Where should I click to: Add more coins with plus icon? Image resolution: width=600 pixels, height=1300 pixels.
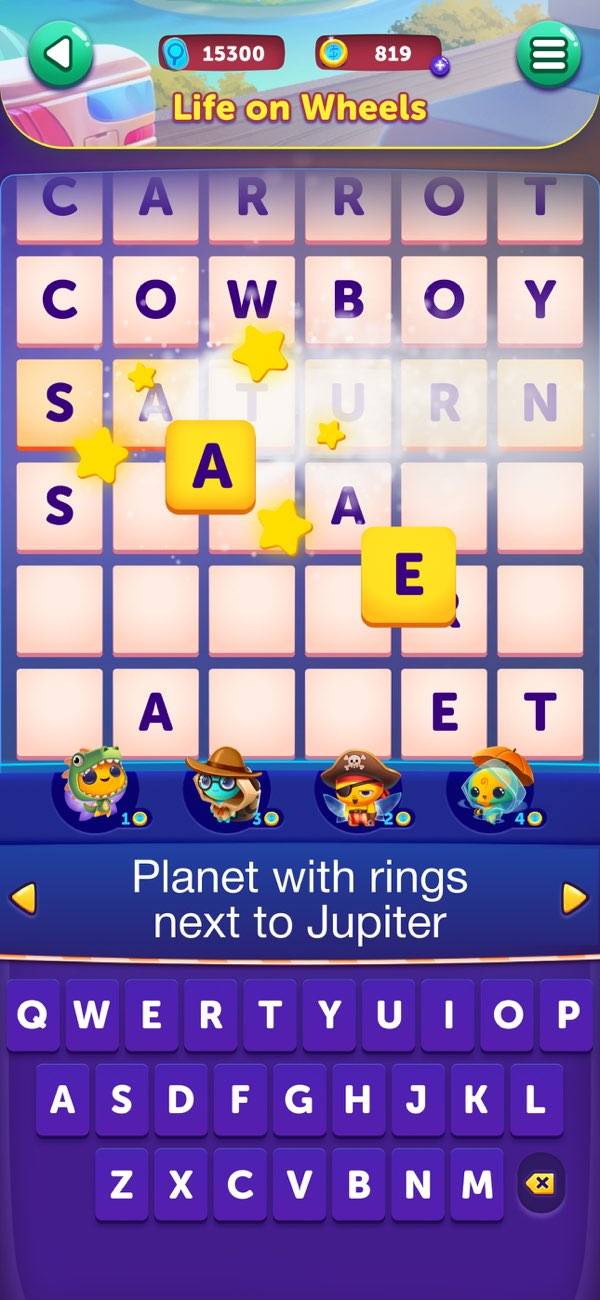(x=440, y=66)
